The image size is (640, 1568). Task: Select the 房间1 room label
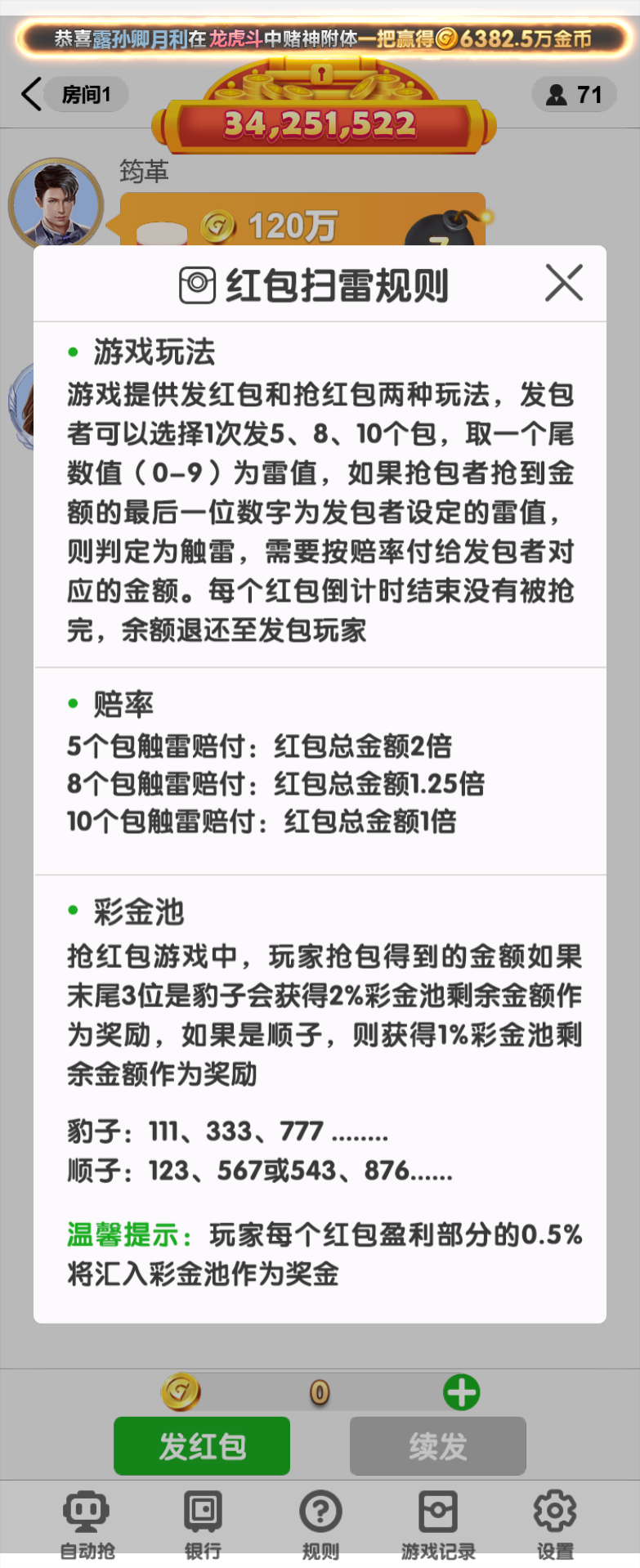point(87,94)
